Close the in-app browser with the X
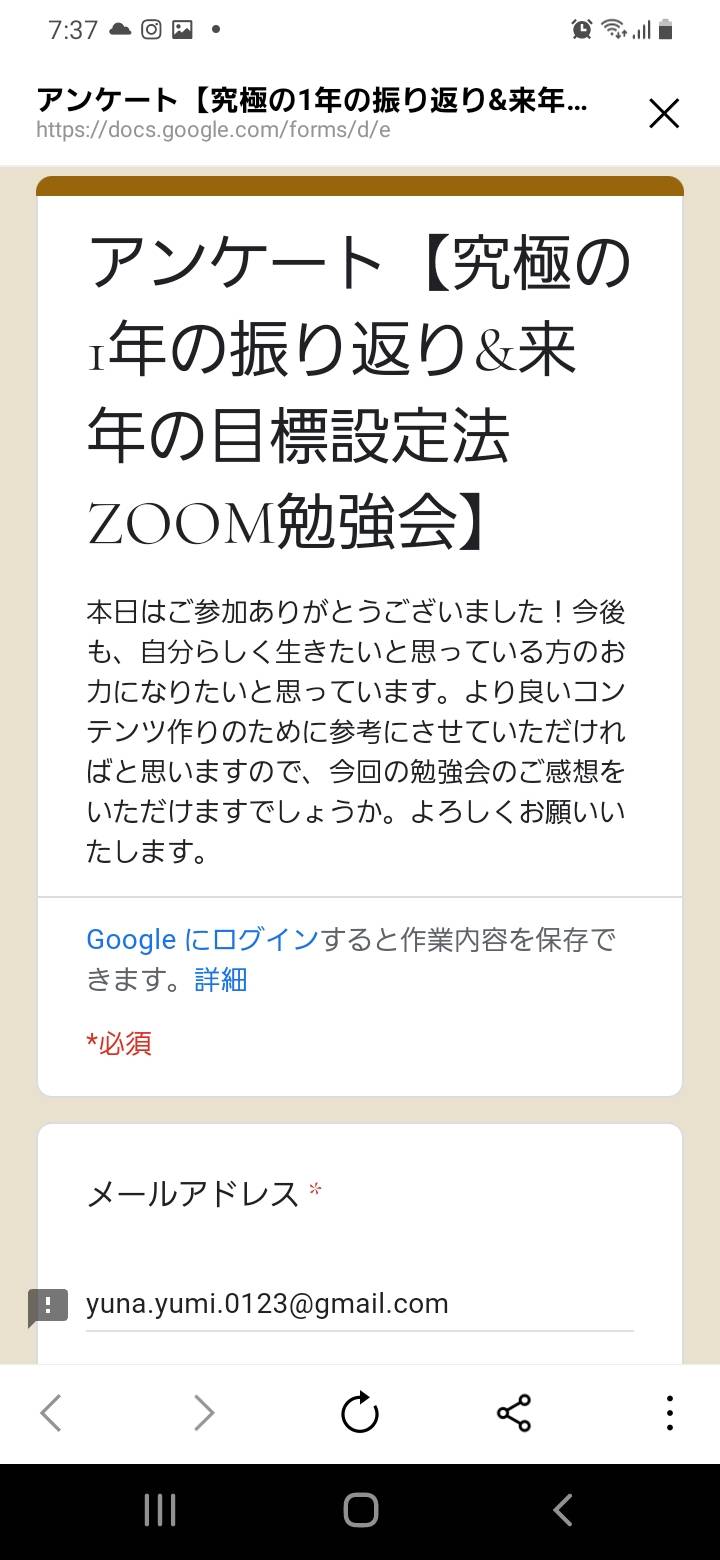Viewport: 720px width, 1560px height. (x=664, y=114)
